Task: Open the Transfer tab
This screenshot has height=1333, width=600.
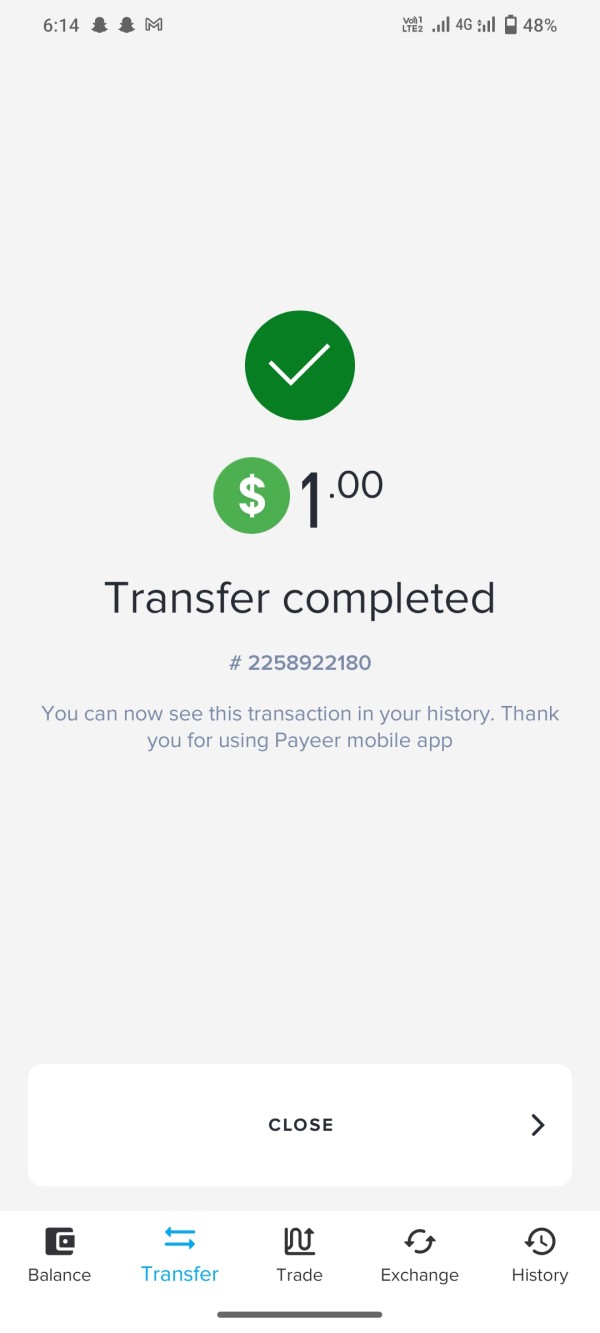Action: 180,1255
